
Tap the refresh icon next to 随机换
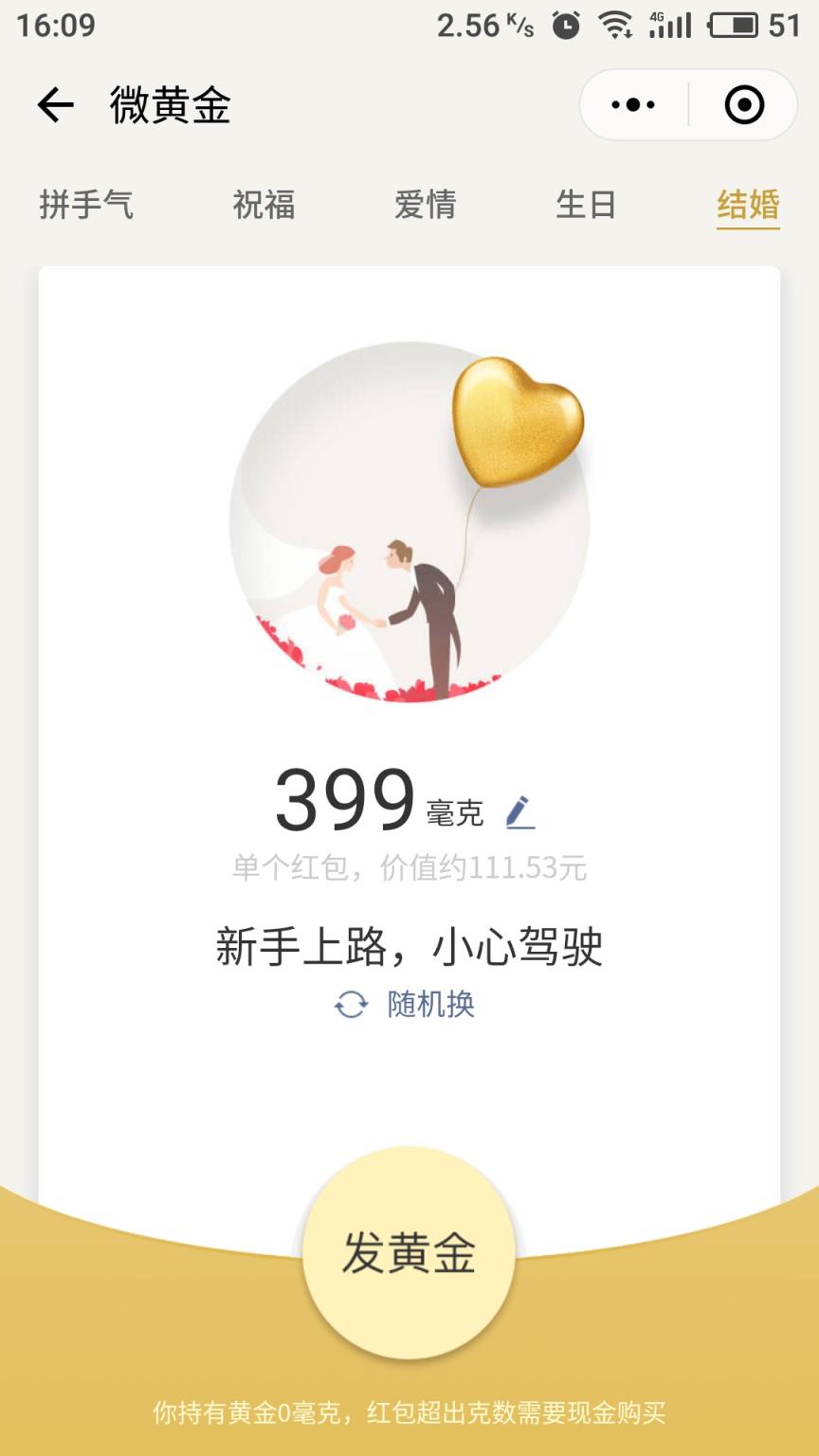coord(349,1004)
